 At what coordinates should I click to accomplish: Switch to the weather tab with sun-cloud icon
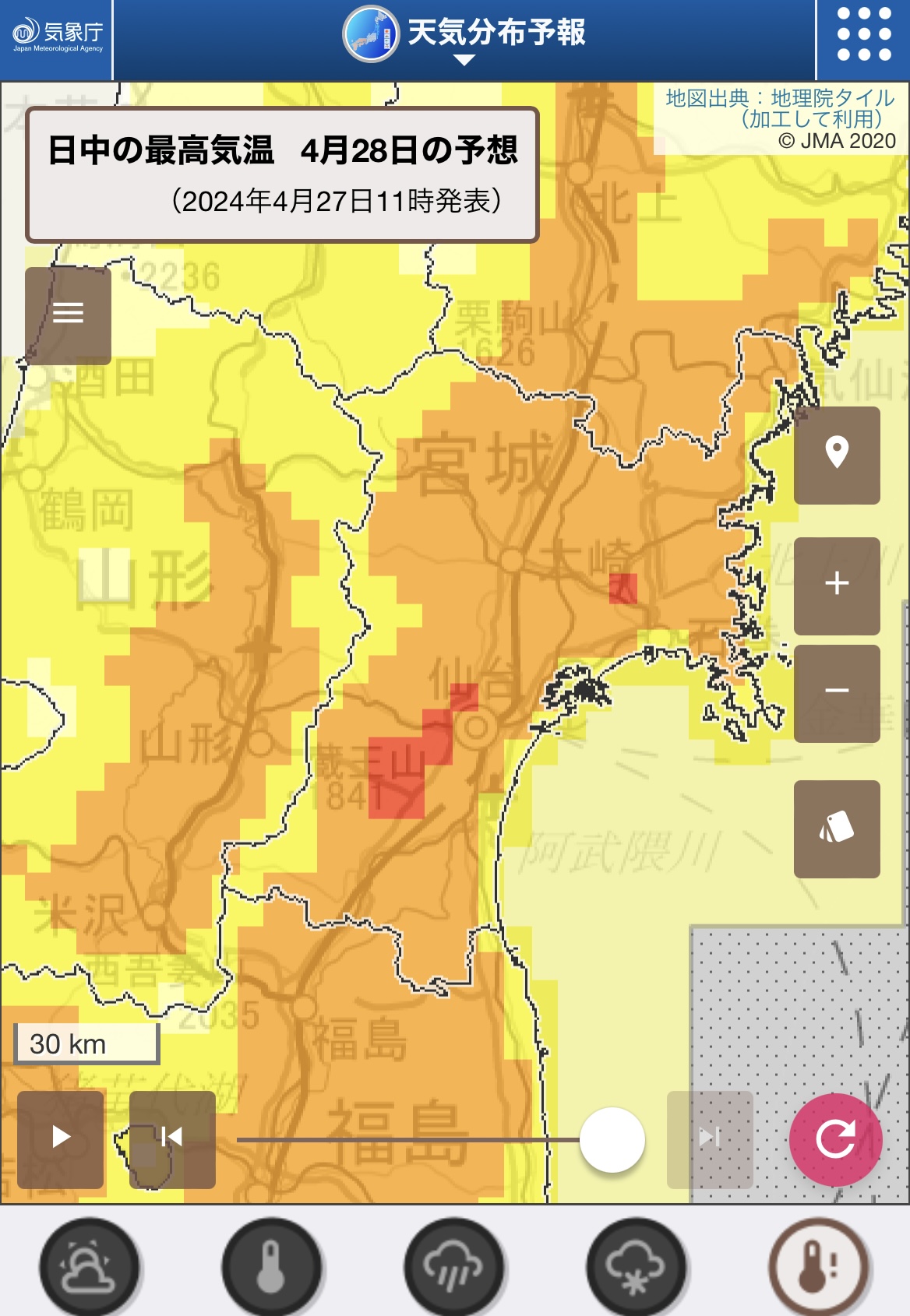89,1267
